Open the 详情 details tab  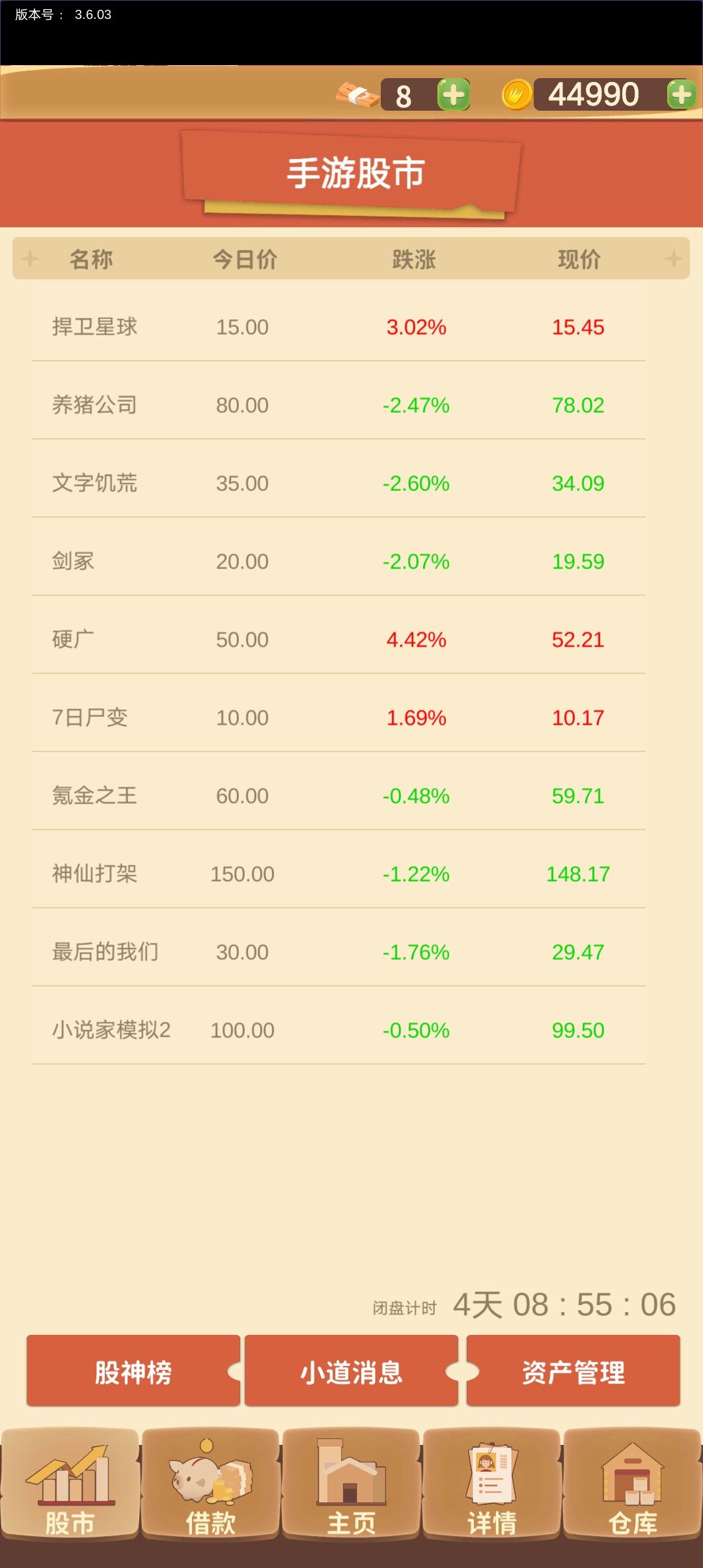(x=491, y=1485)
